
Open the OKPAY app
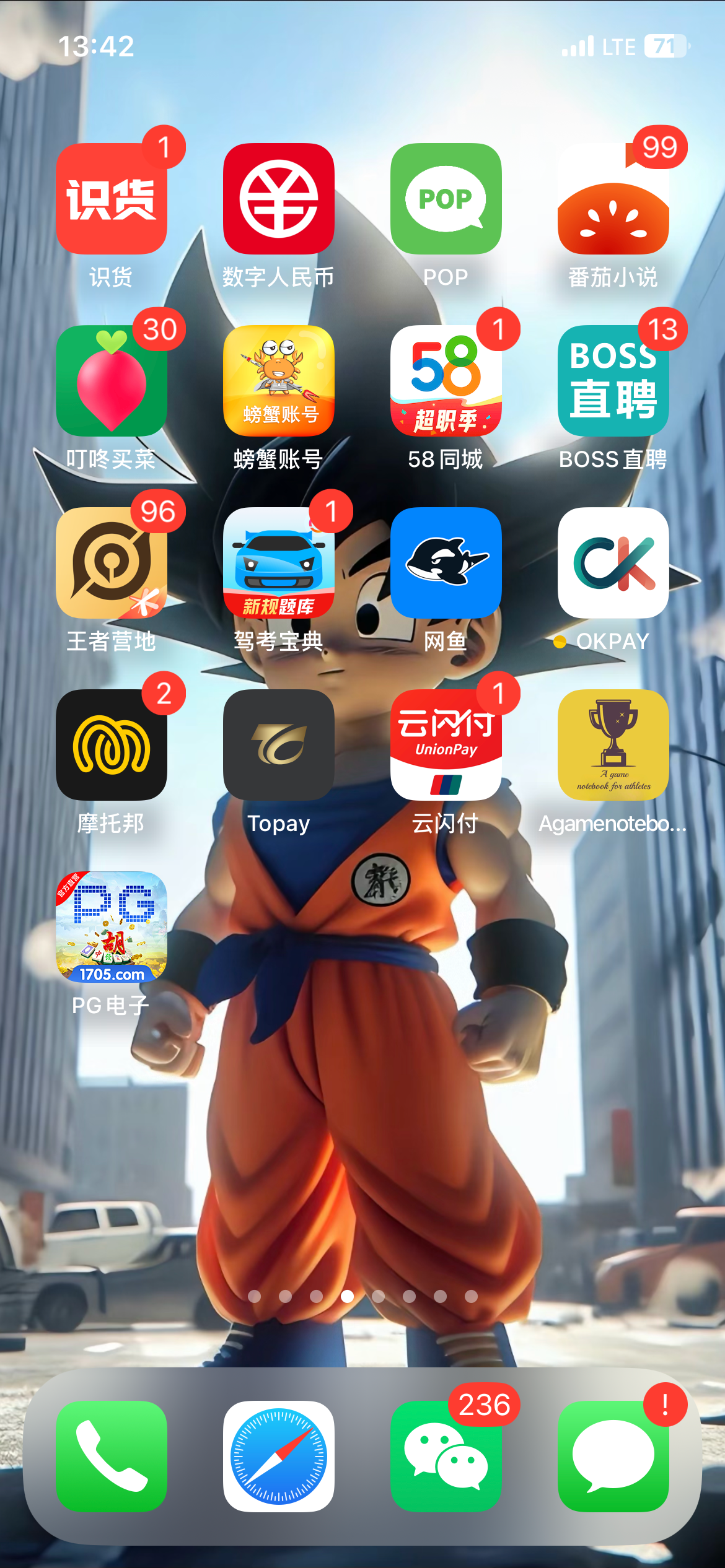pyautogui.click(x=613, y=563)
